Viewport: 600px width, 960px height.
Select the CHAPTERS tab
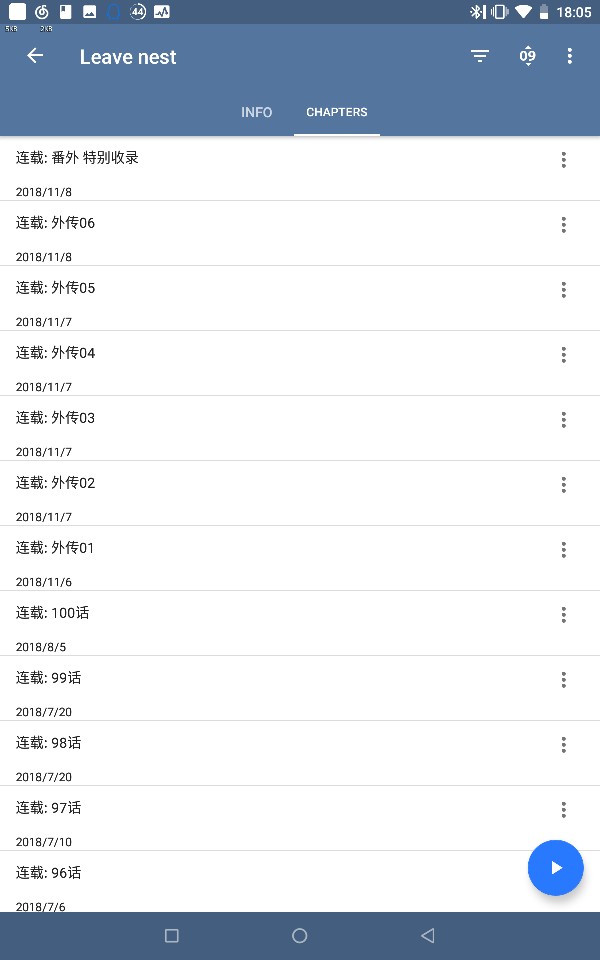coord(336,112)
